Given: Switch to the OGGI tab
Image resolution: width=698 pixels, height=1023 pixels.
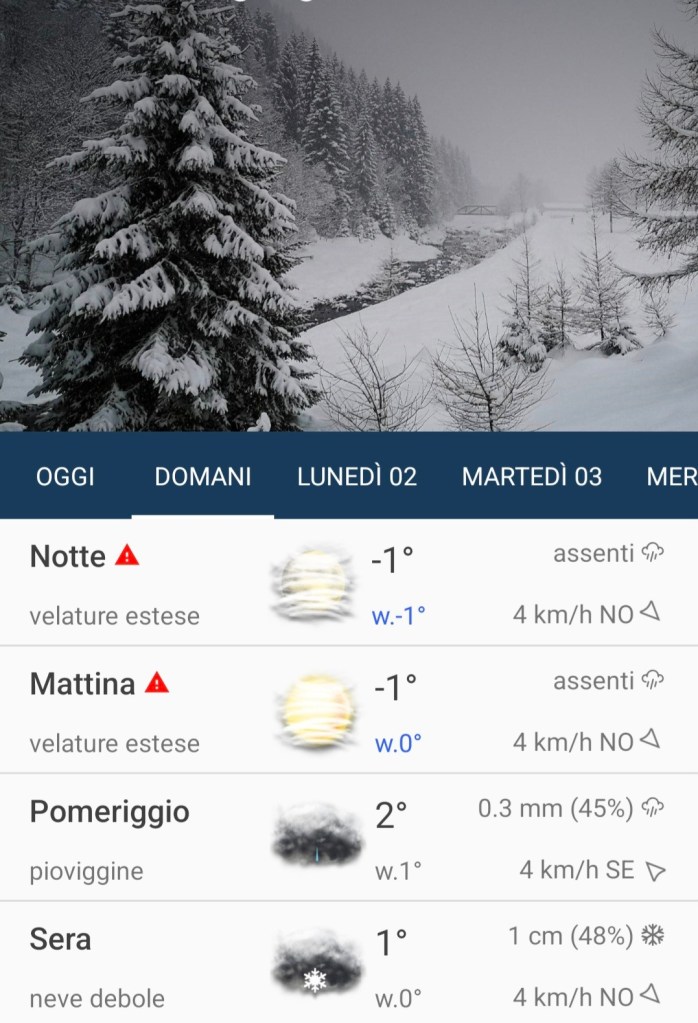Looking at the screenshot, I should [65, 477].
